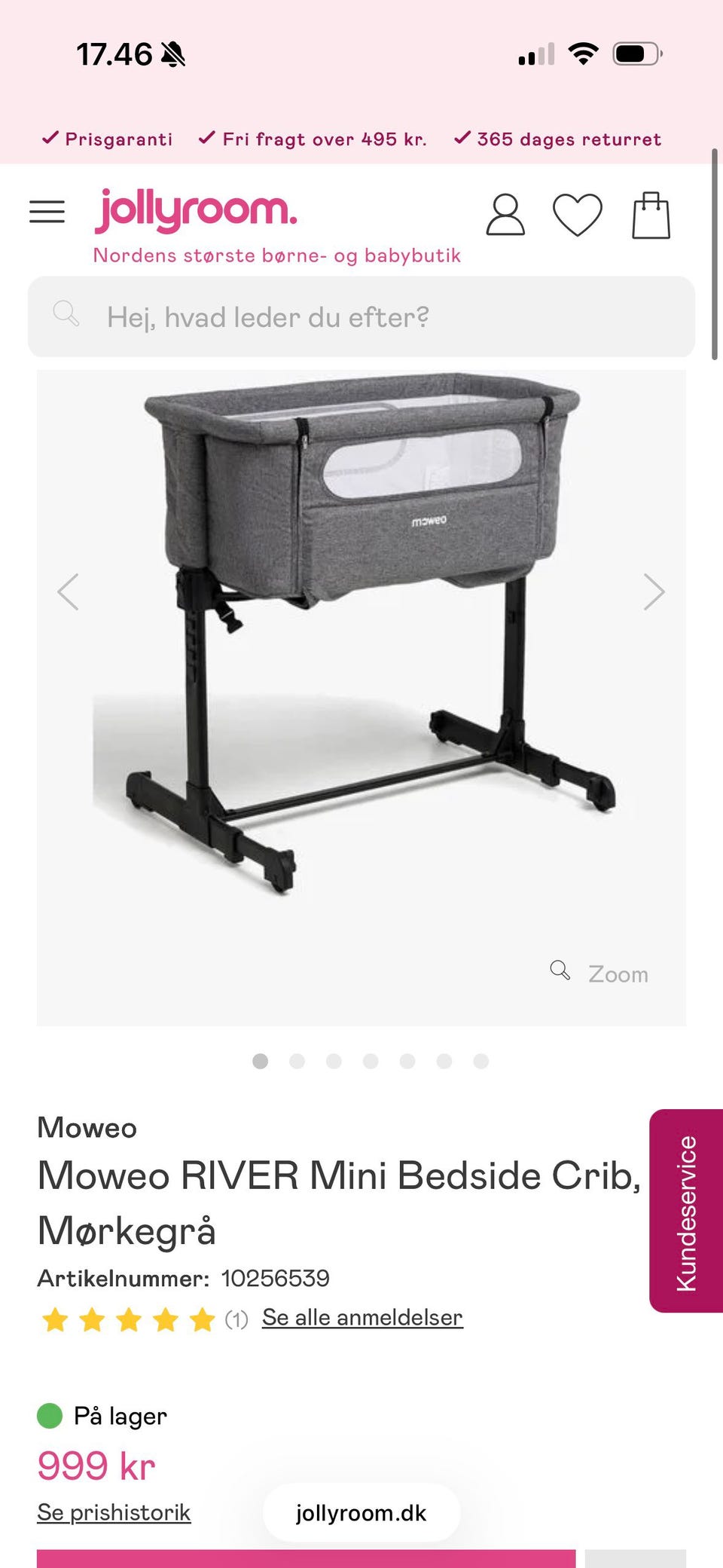Image resolution: width=723 pixels, height=1568 pixels.
Task: Tap the jollyroom.dk address pill
Action: (361, 1513)
